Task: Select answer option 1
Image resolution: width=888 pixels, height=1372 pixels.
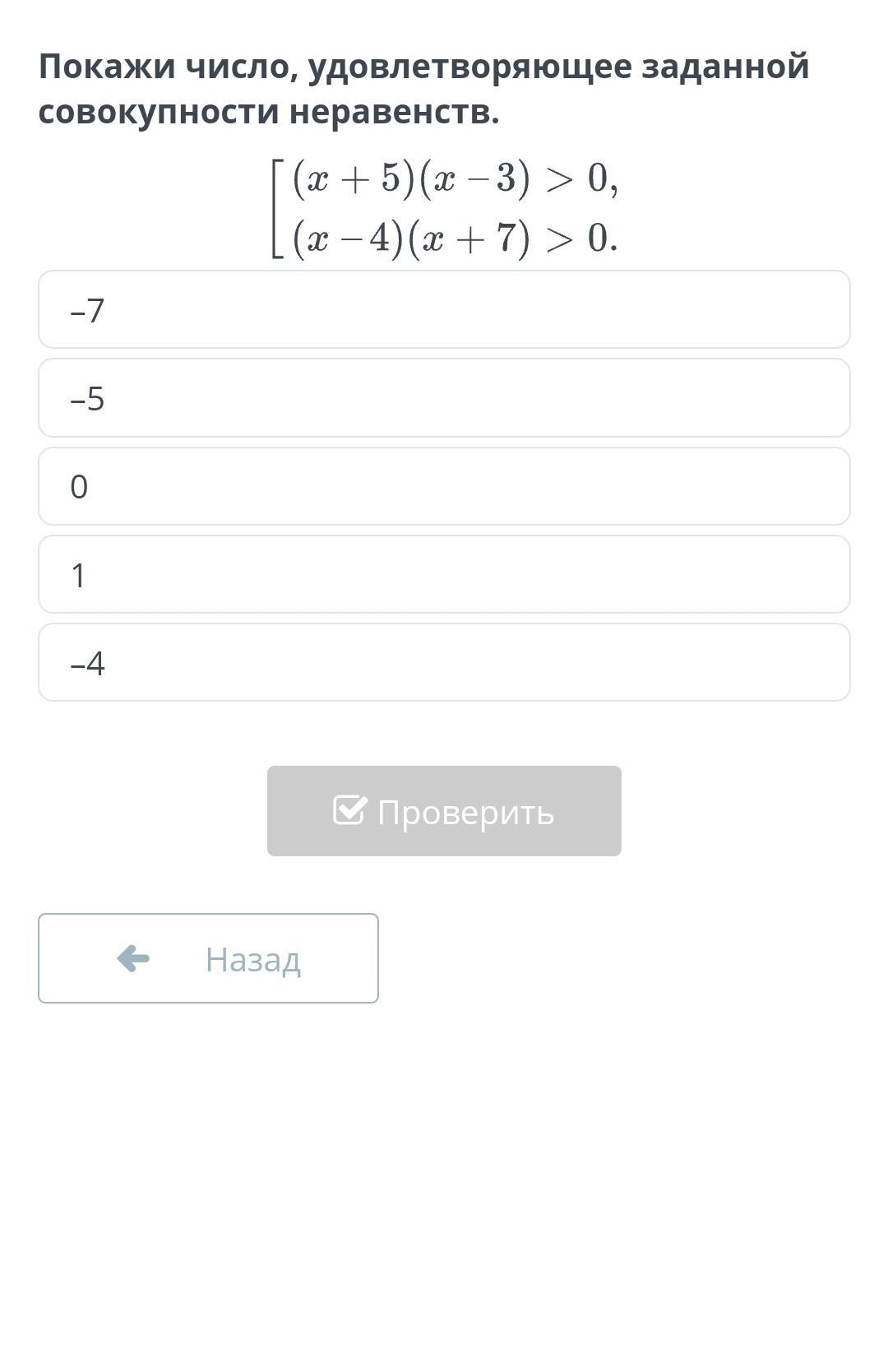Action: [444, 574]
